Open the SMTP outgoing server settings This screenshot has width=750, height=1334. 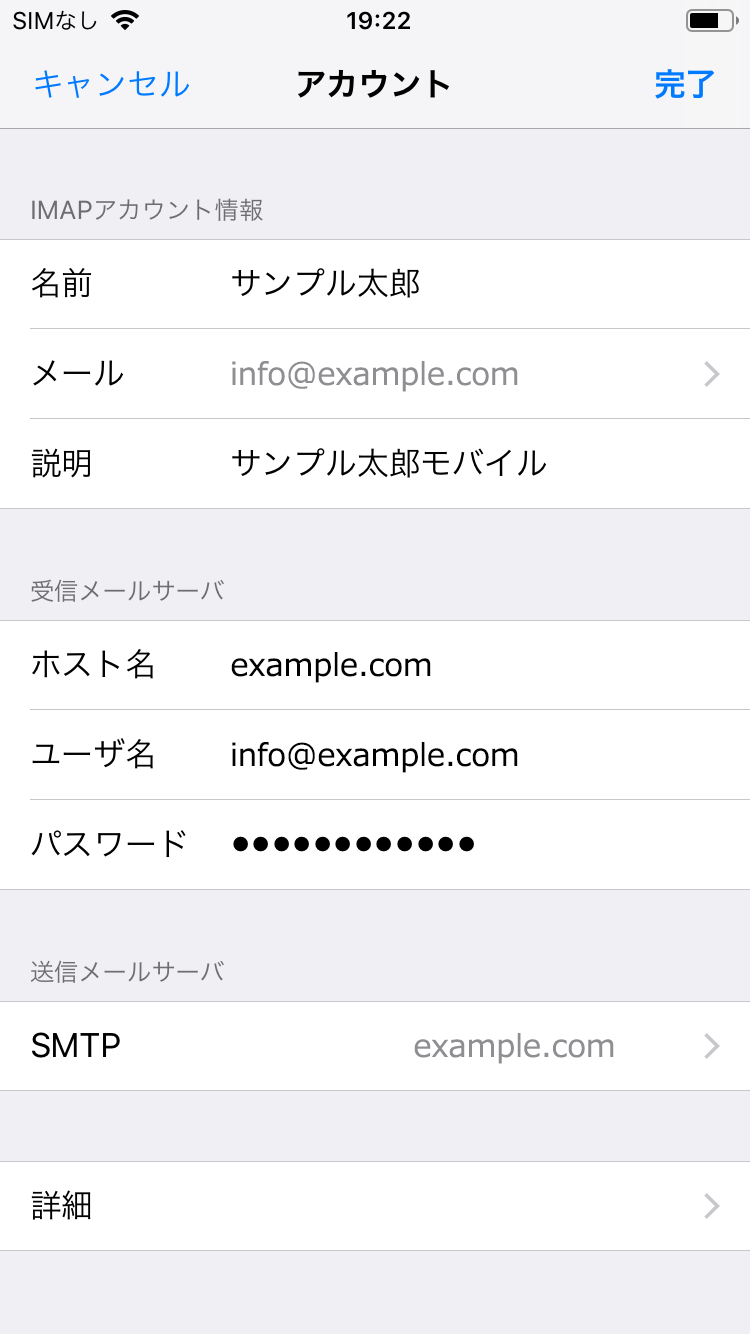[x=375, y=1046]
